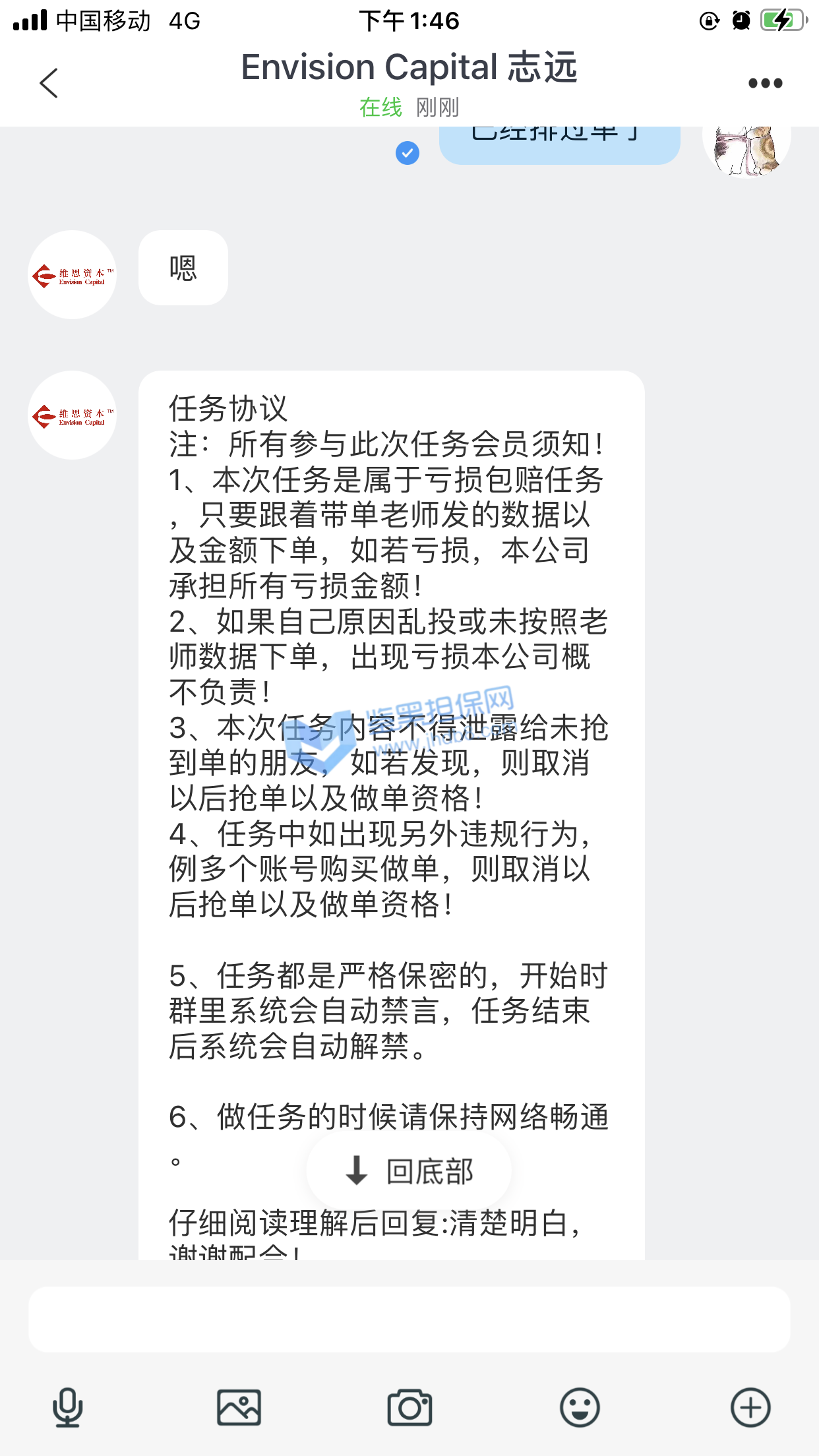Viewport: 819px width, 1456px height.
Task: Open the image gallery picker
Action: point(239,1407)
